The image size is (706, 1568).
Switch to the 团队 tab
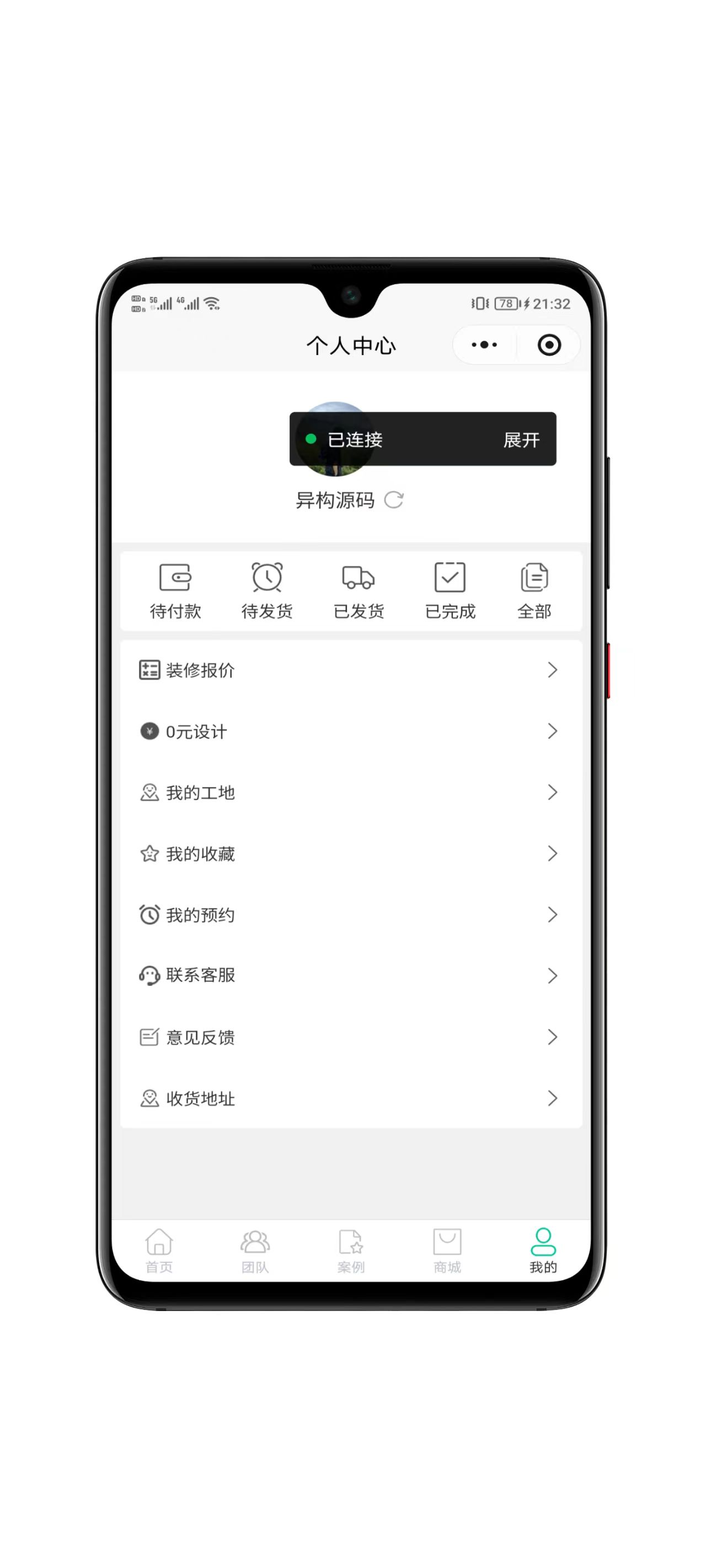[255, 1250]
